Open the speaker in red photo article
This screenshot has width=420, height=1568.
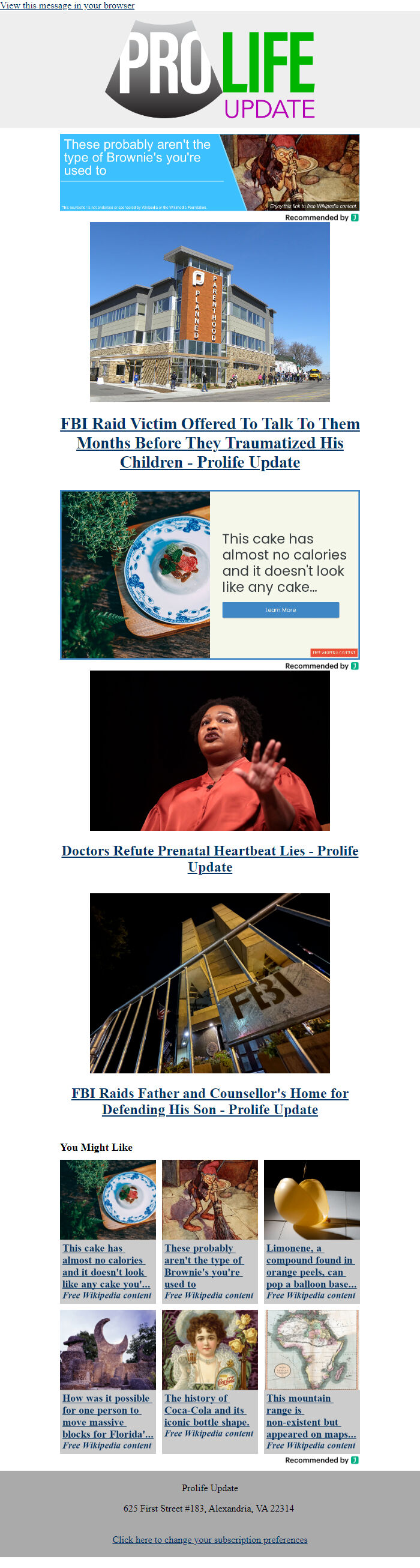coord(209,750)
